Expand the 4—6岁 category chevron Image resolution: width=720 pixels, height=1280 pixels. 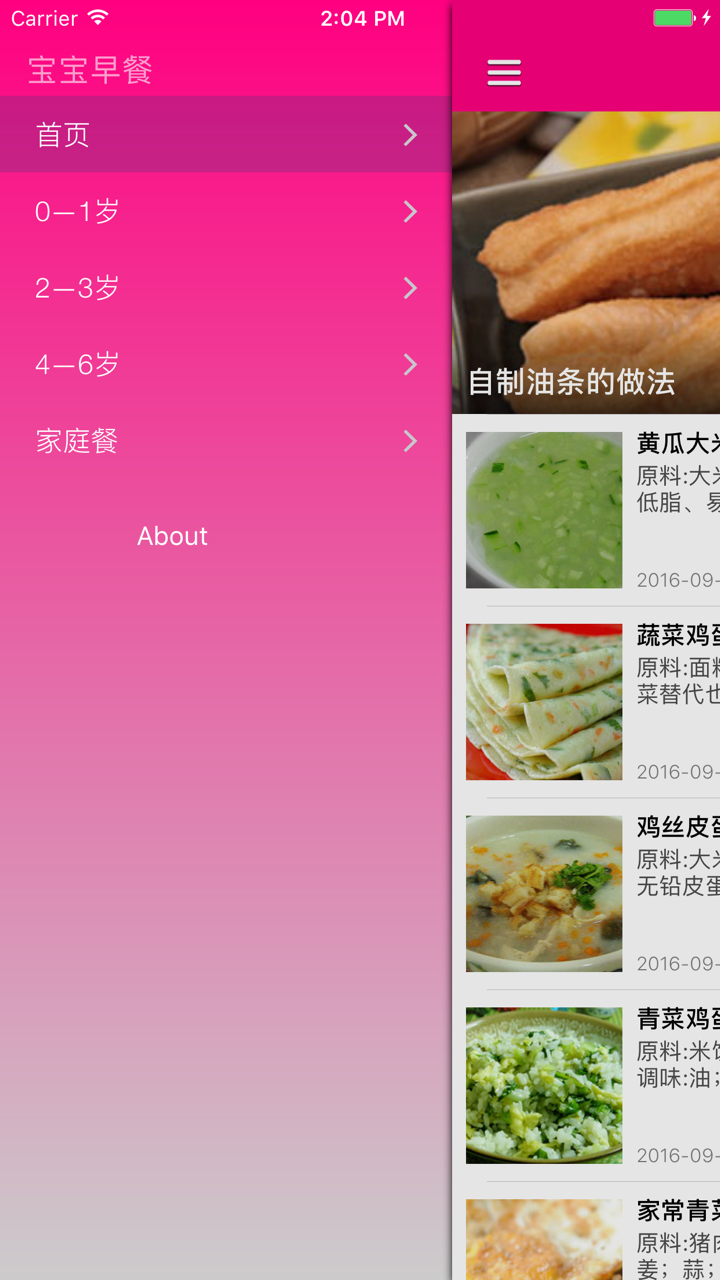[409, 364]
